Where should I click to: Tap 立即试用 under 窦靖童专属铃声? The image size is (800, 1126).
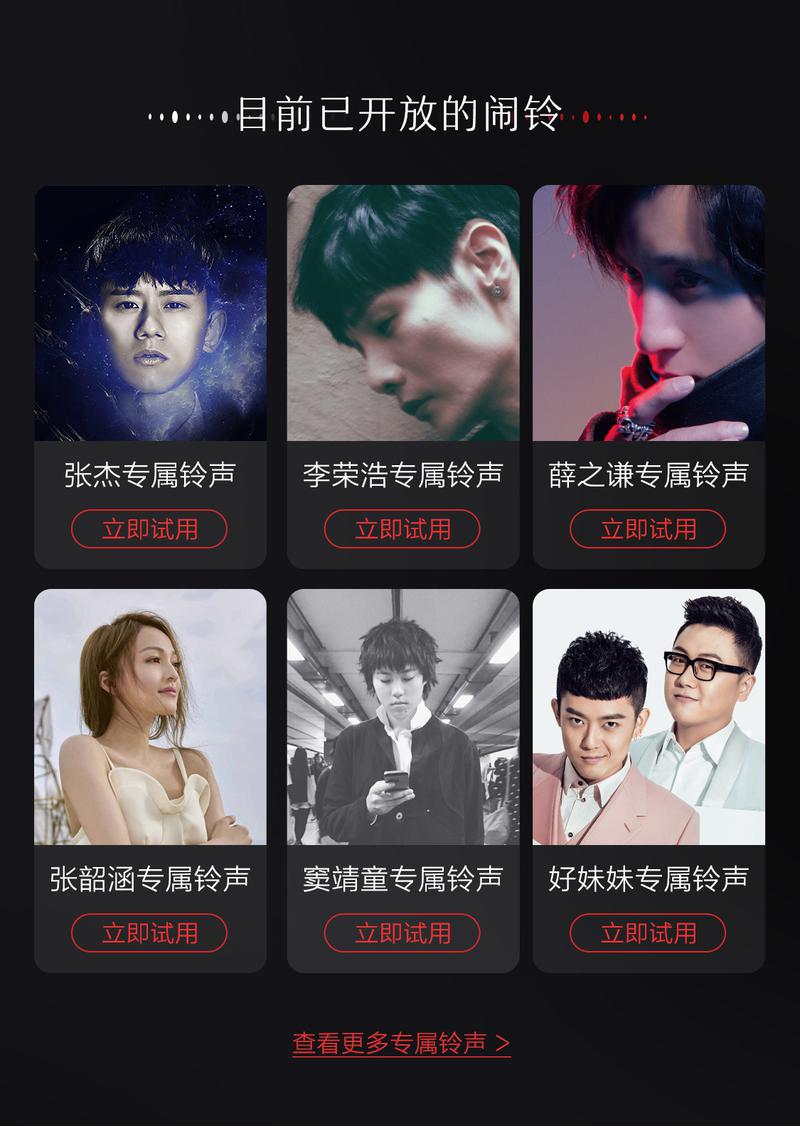tap(402, 933)
